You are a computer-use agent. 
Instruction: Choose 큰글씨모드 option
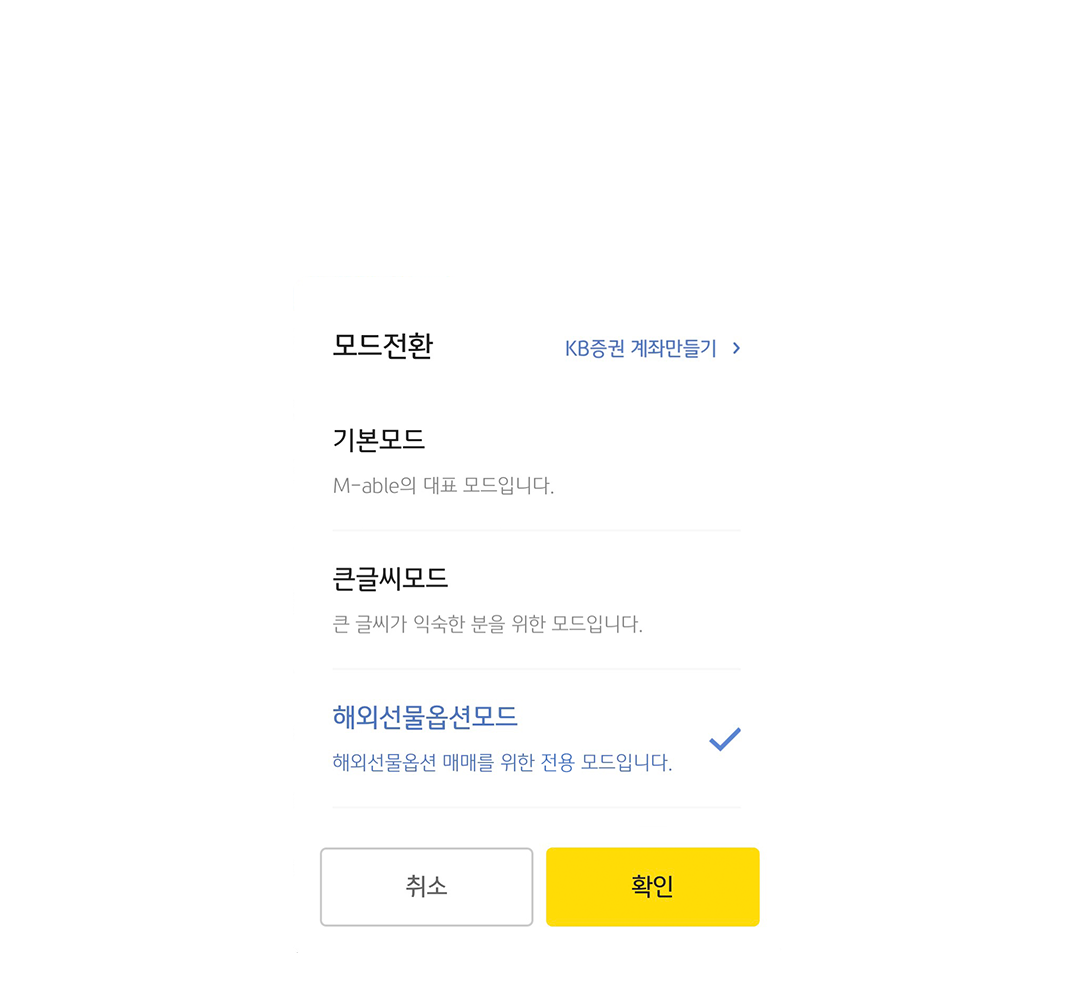[x=535, y=599]
